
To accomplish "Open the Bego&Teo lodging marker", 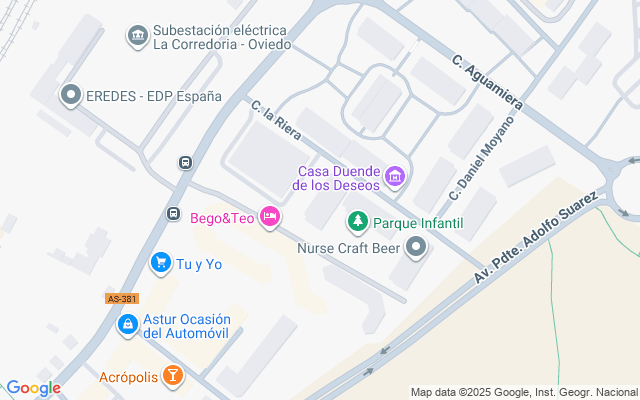I will click(x=269, y=216).
